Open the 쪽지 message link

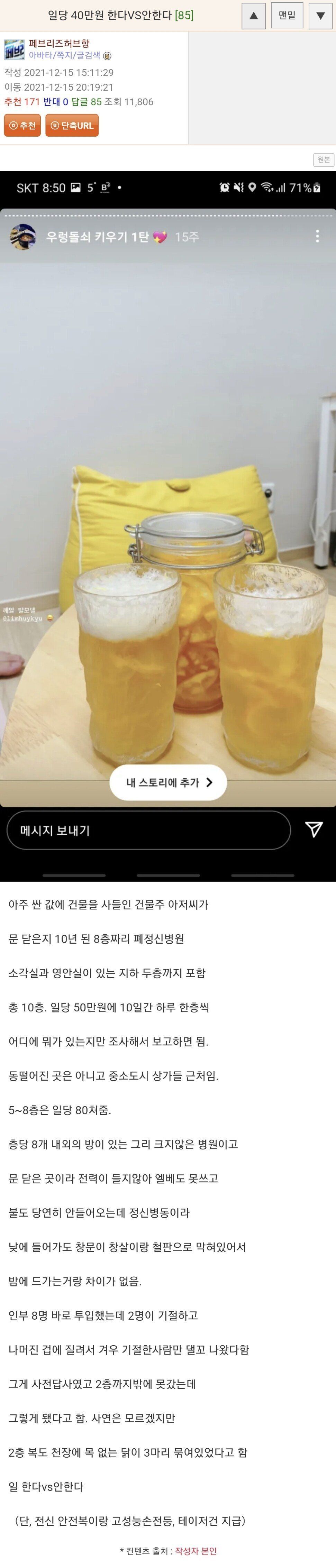(x=63, y=55)
